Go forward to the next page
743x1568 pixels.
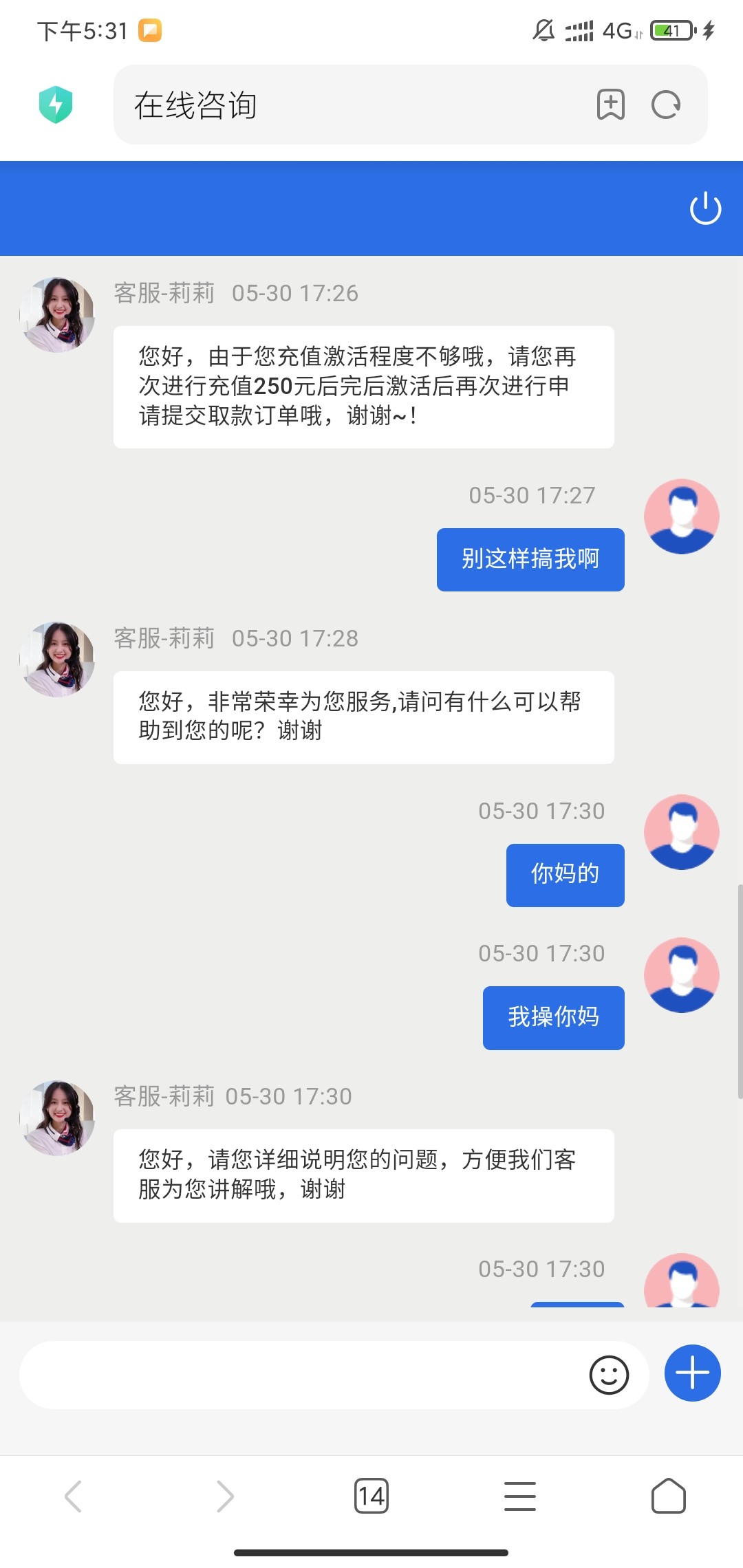tap(224, 1496)
